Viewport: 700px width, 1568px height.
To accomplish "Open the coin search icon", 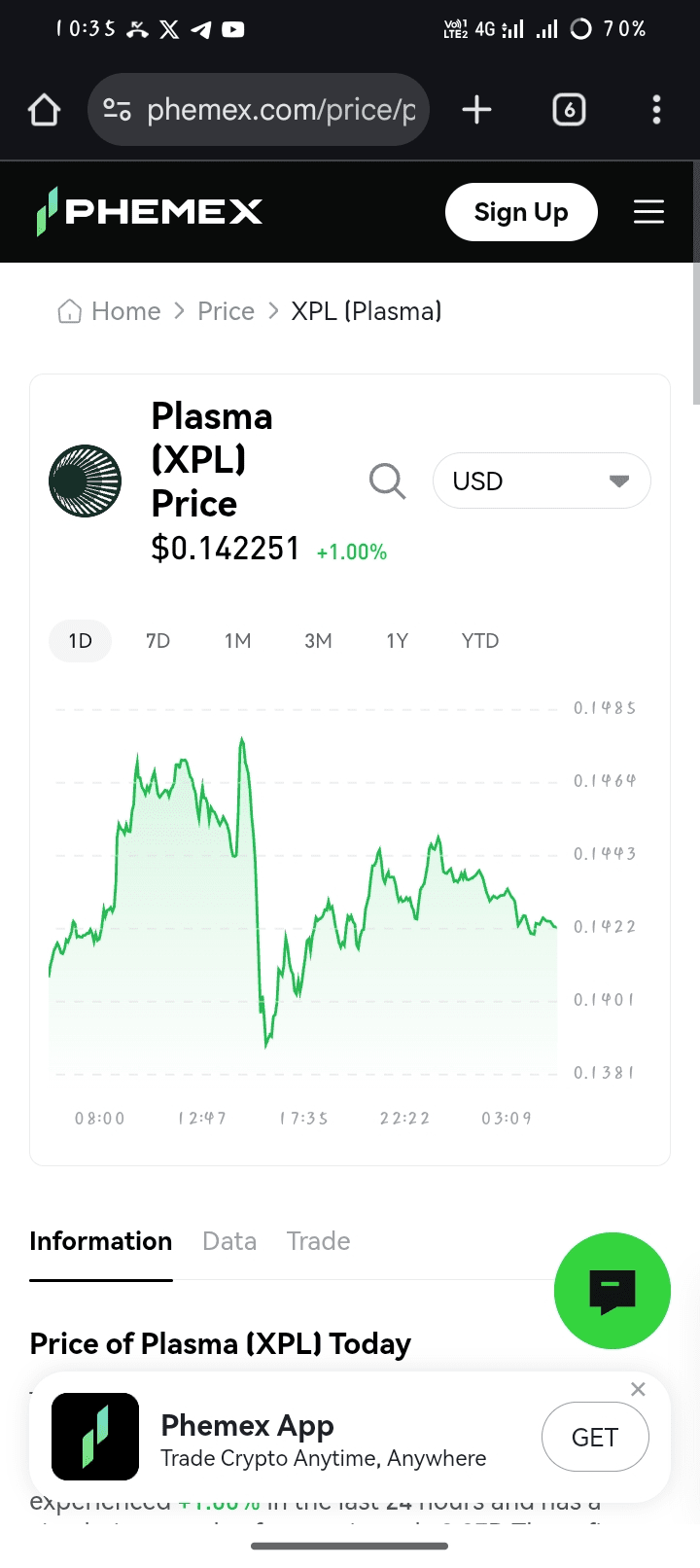I will [x=387, y=481].
